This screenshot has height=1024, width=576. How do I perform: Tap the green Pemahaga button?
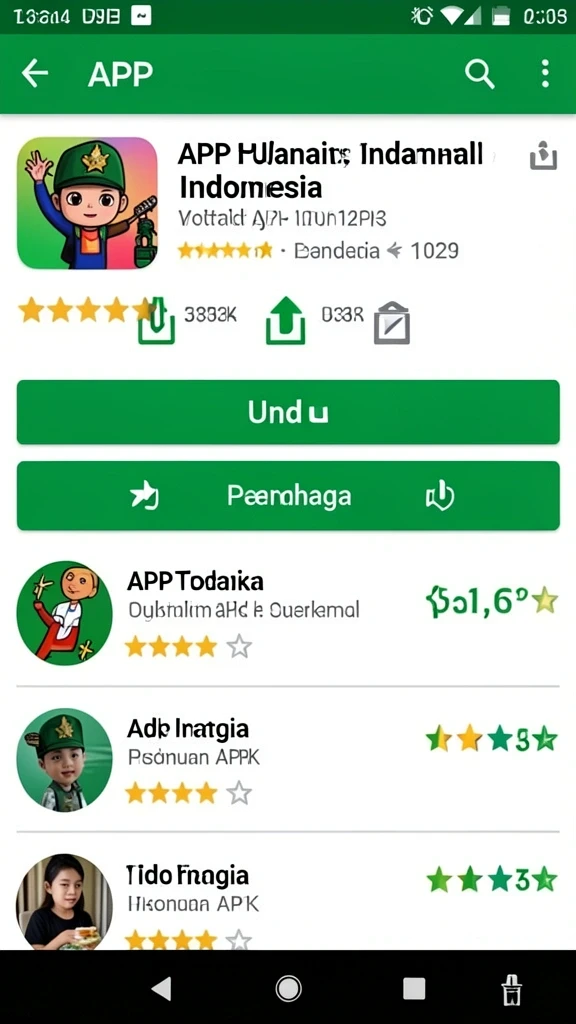click(x=288, y=496)
